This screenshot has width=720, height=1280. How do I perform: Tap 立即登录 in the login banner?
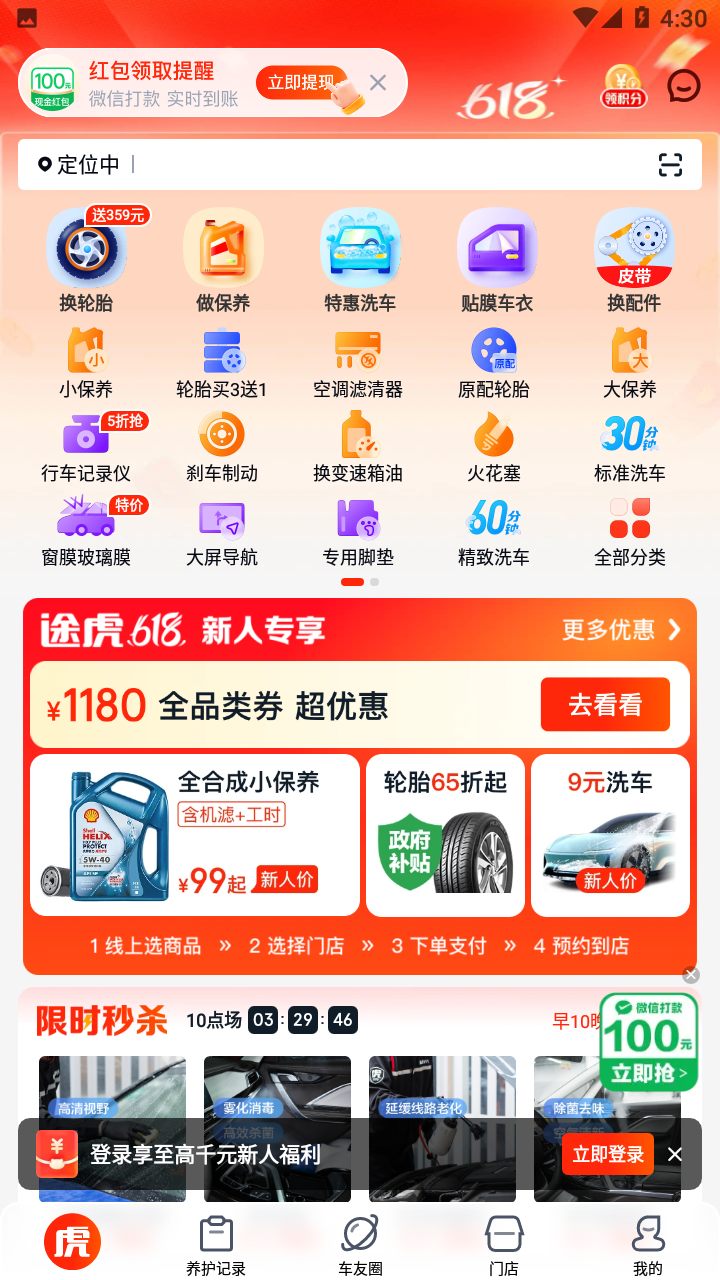pos(607,1155)
